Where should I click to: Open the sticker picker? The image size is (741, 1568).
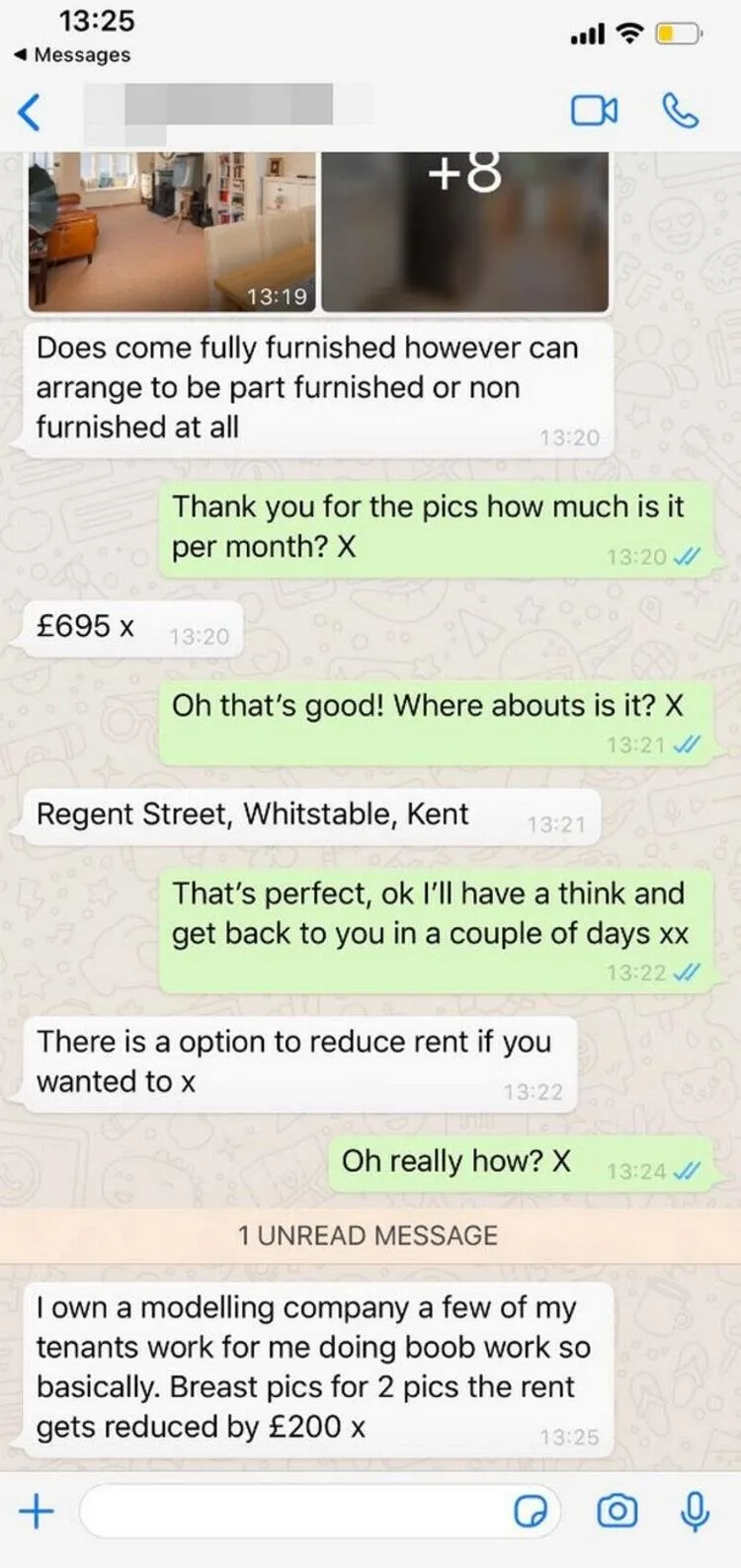coord(531,1511)
